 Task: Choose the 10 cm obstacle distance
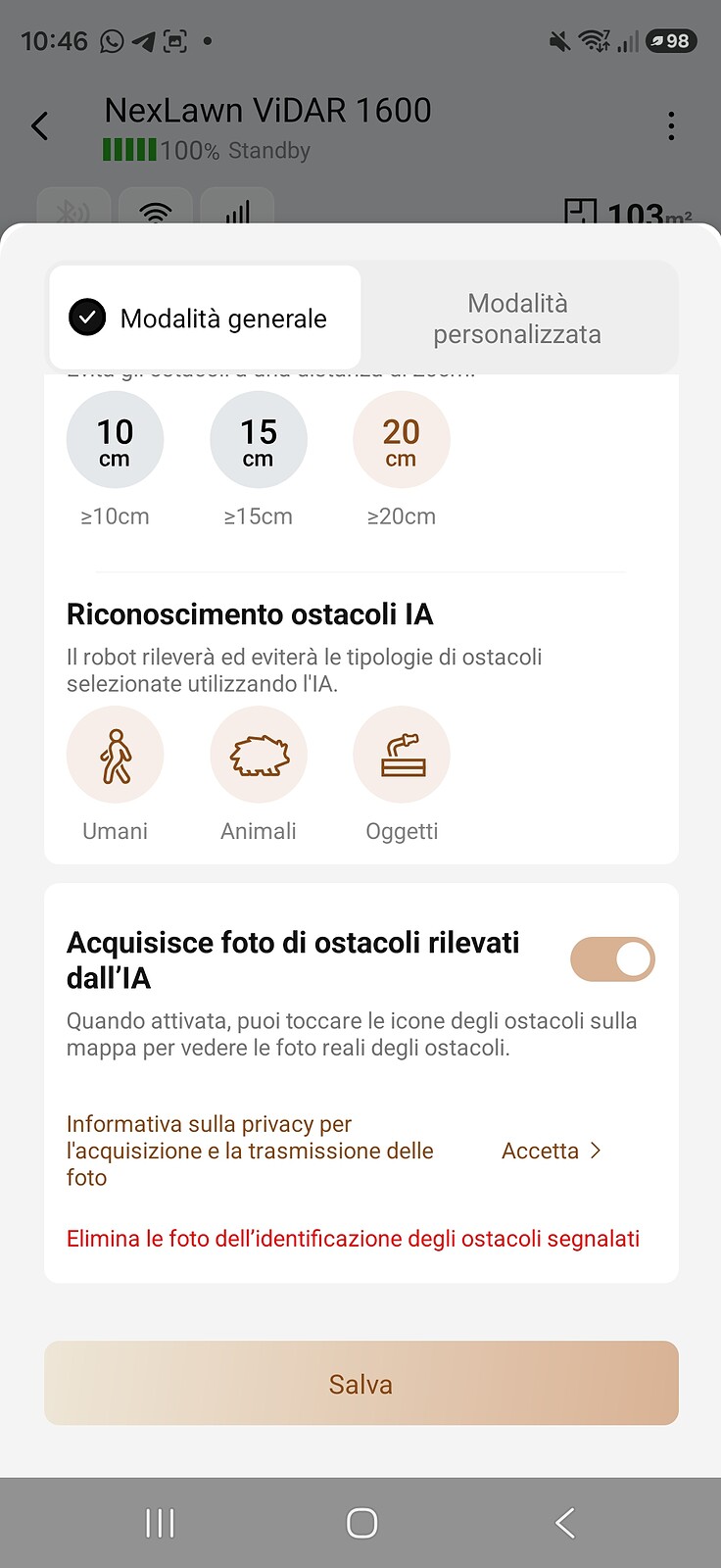pos(115,440)
